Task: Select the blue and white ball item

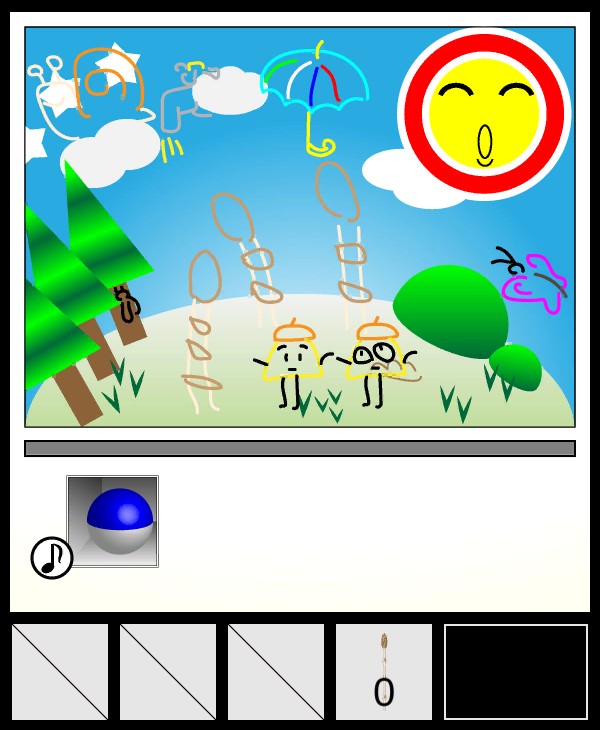Action: [x=118, y=519]
